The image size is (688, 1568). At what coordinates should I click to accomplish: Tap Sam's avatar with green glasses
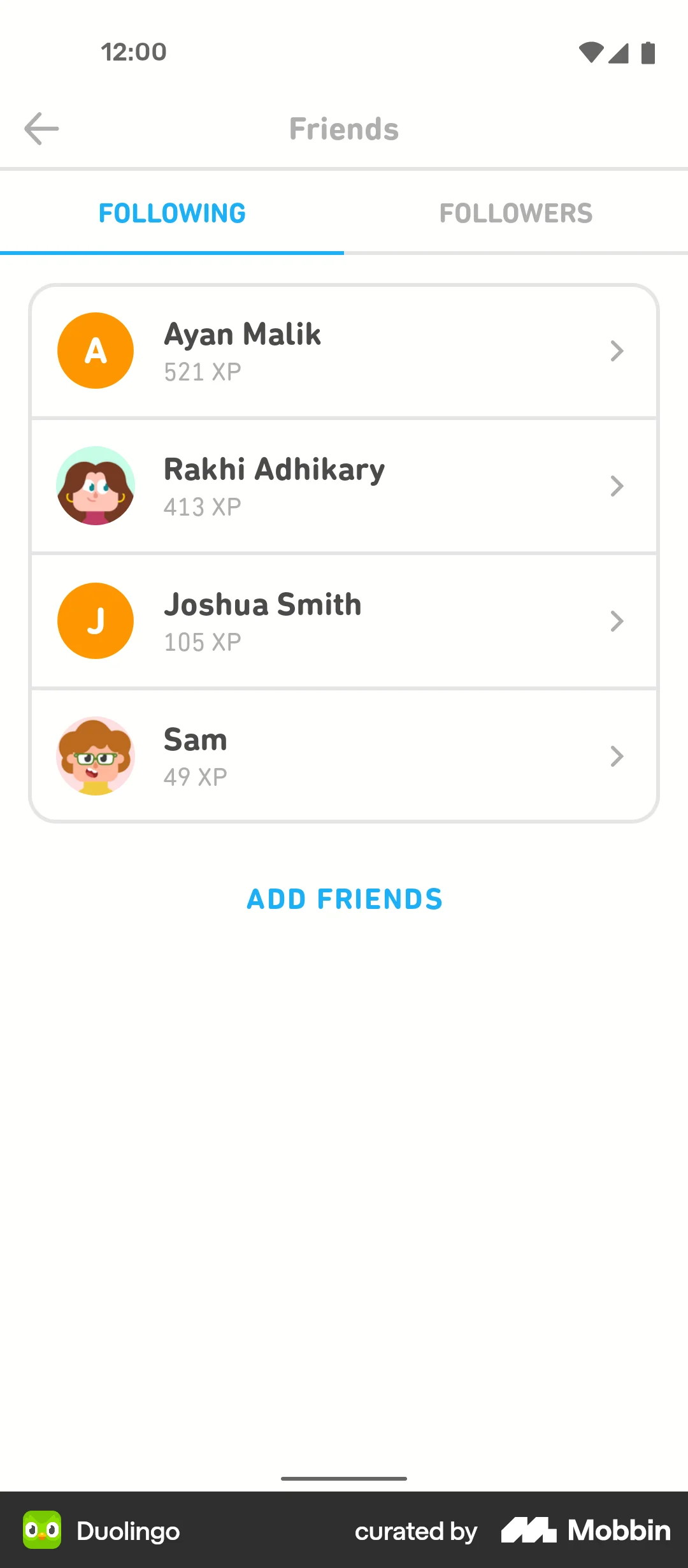(95, 755)
